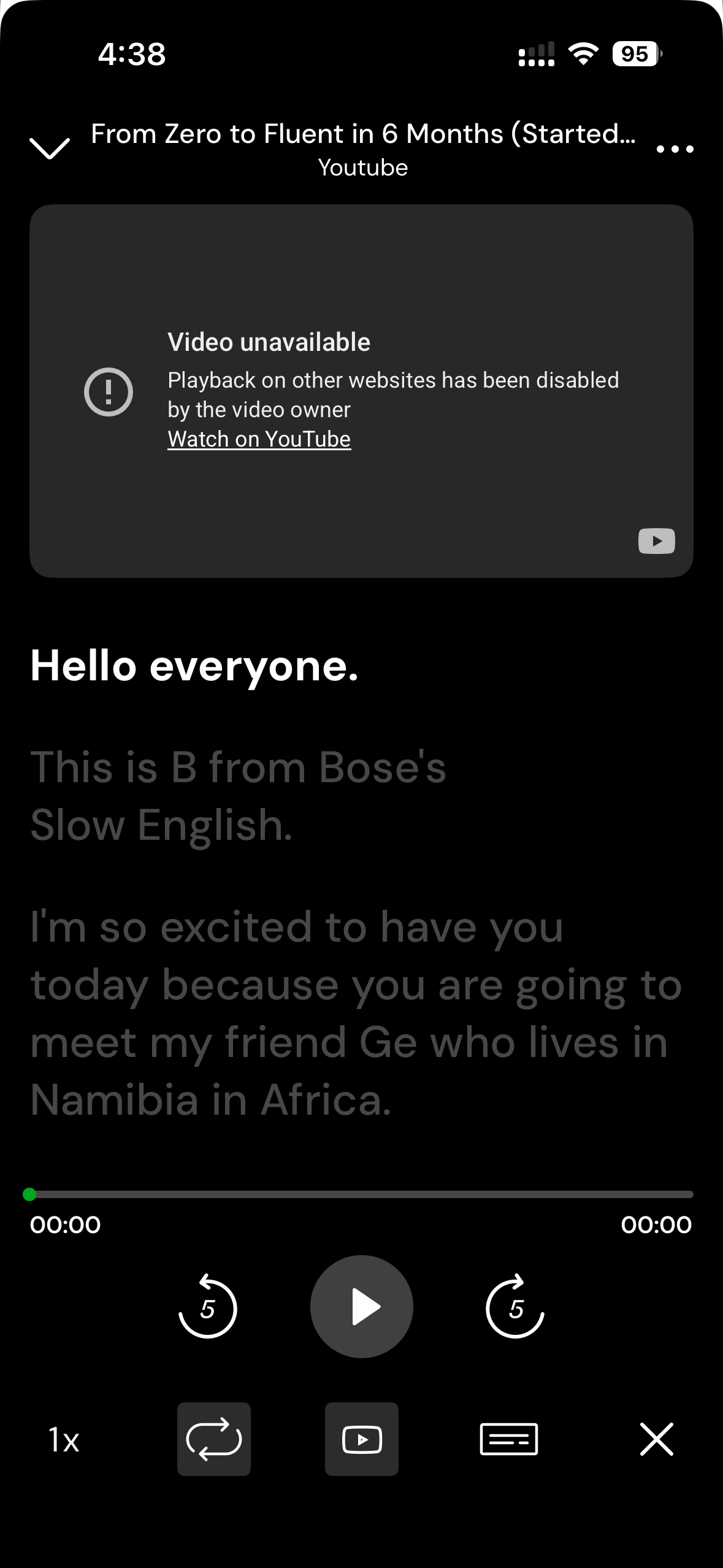Open the YouTube logo in the video frame
The width and height of the screenshot is (723, 1568).
click(656, 541)
